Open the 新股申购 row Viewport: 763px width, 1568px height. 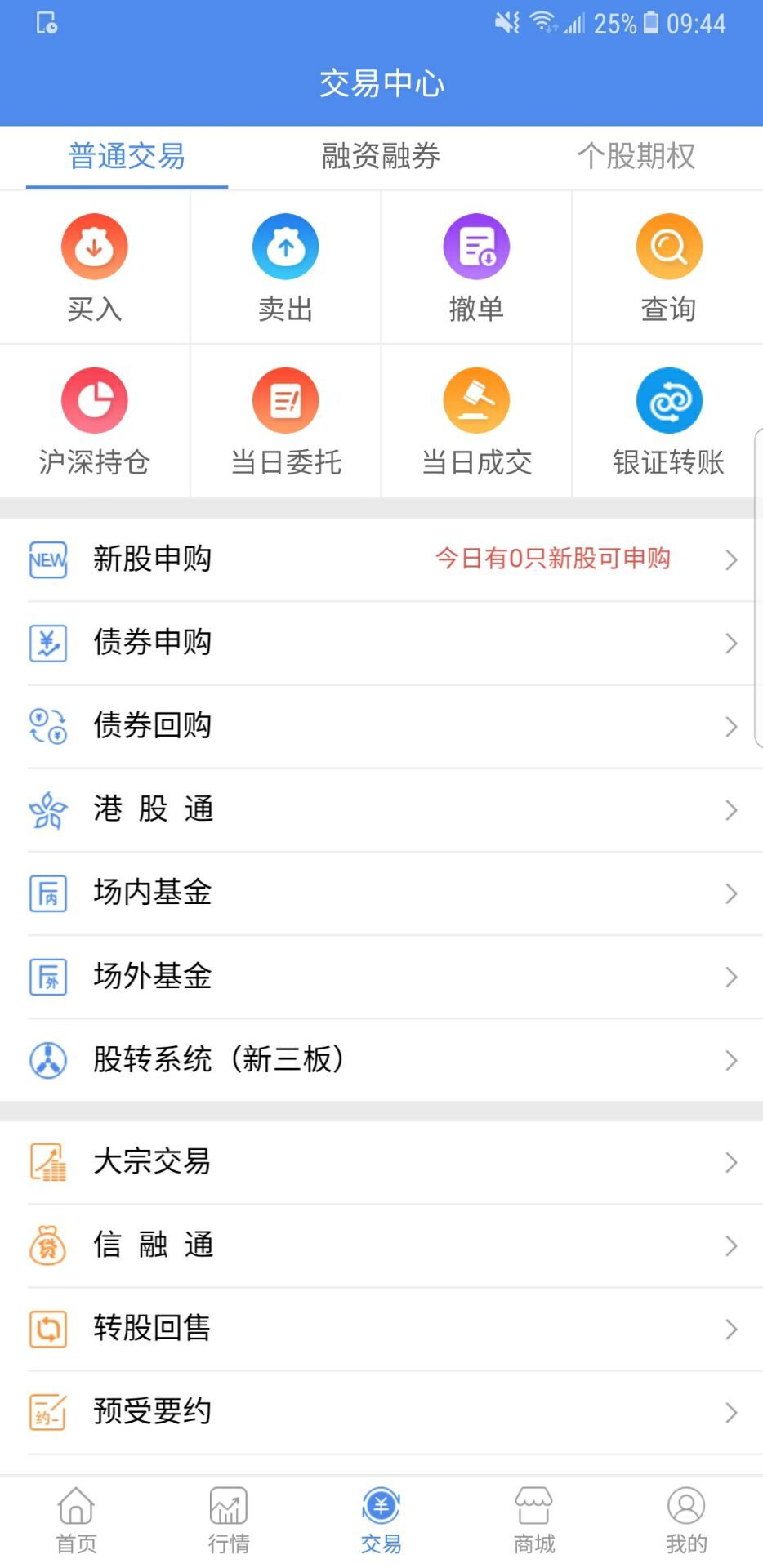(x=381, y=559)
